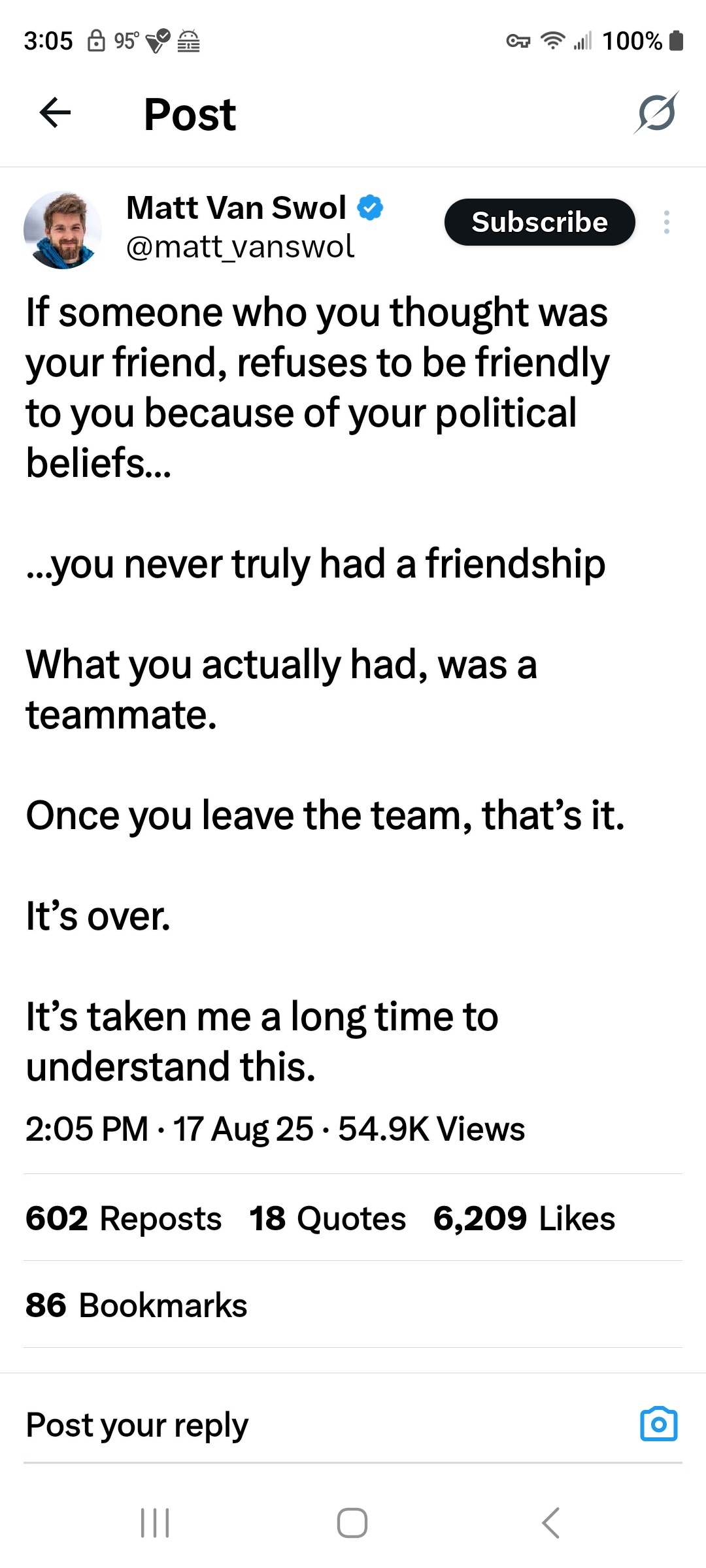View the 6,209 Likes list
Screen dimensions: 706x1568
click(524, 1218)
